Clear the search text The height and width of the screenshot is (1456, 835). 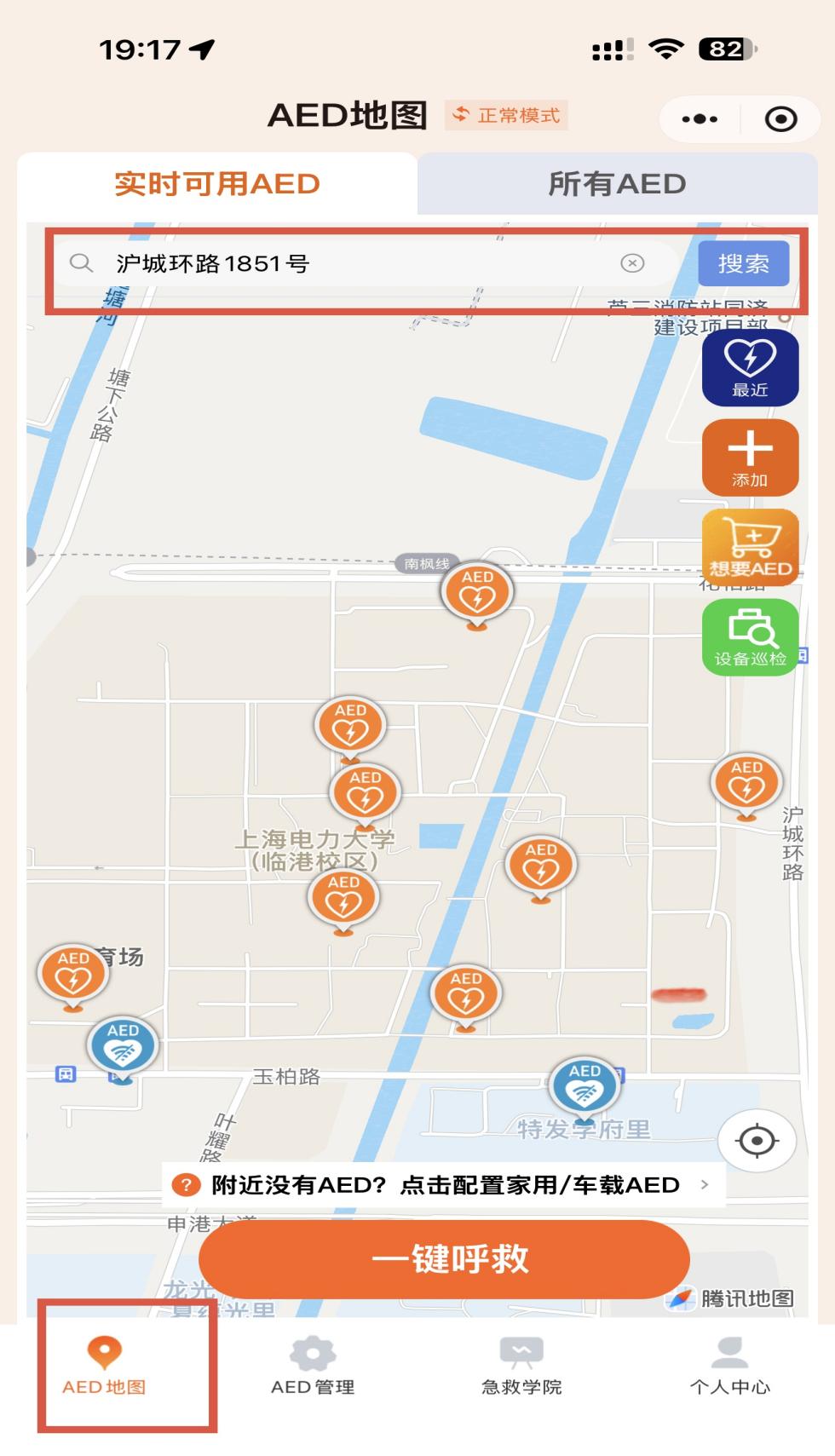click(x=632, y=263)
